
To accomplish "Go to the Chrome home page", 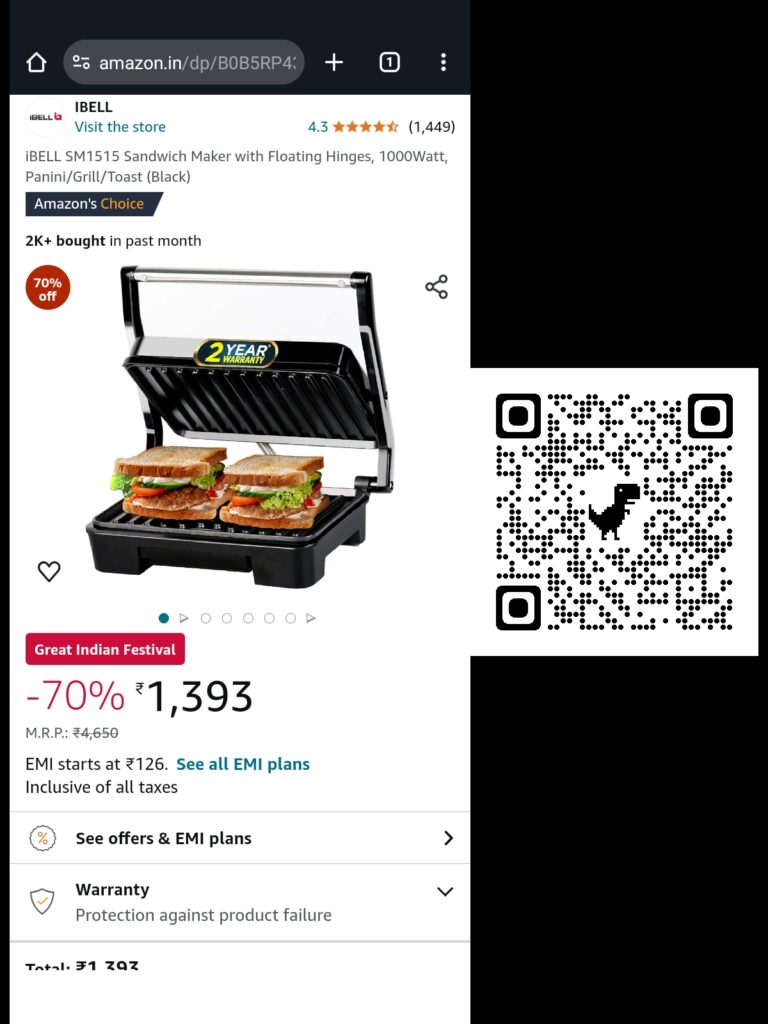I will pos(36,63).
